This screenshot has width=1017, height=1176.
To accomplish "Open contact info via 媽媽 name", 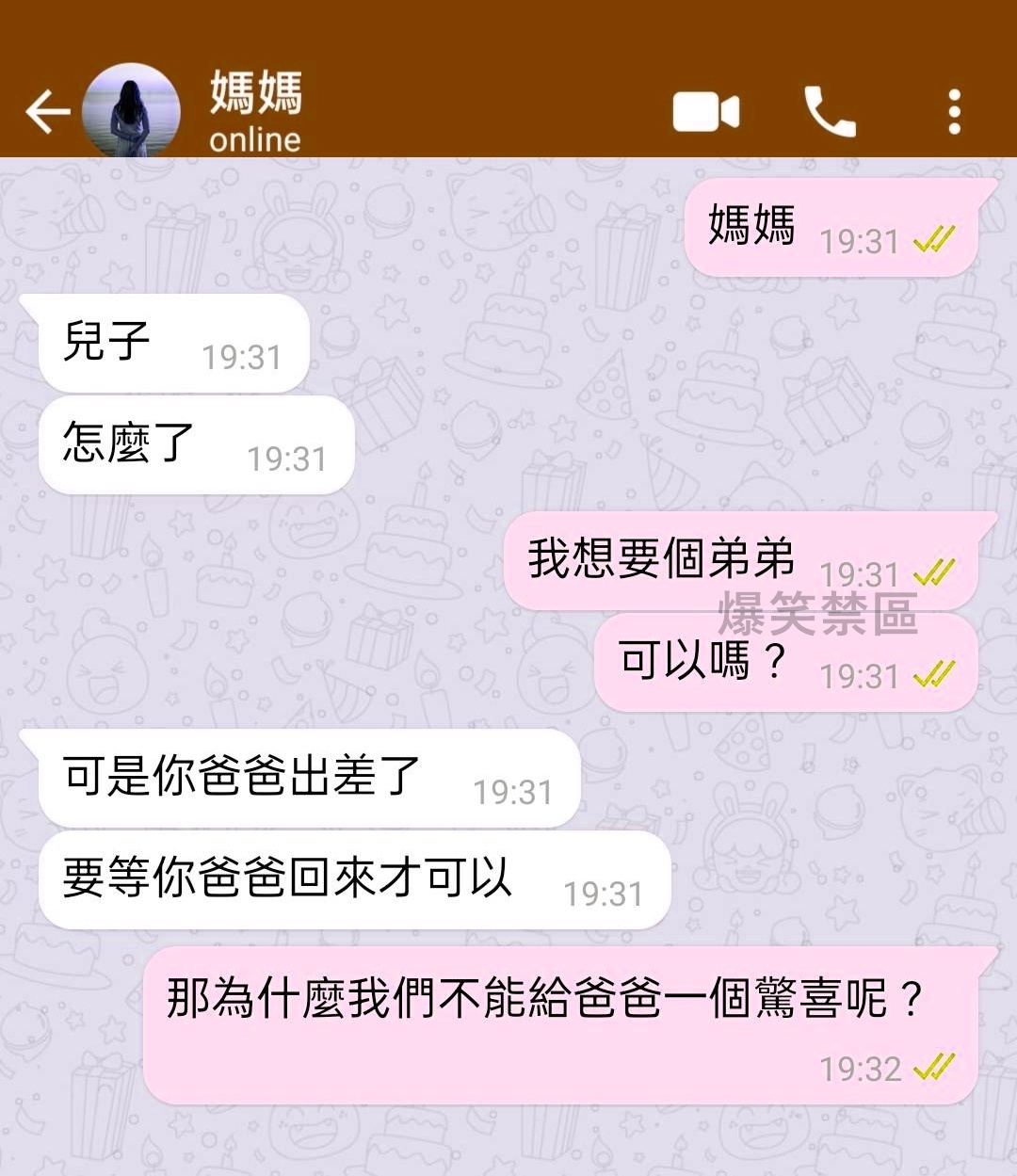I will [255, 94].
